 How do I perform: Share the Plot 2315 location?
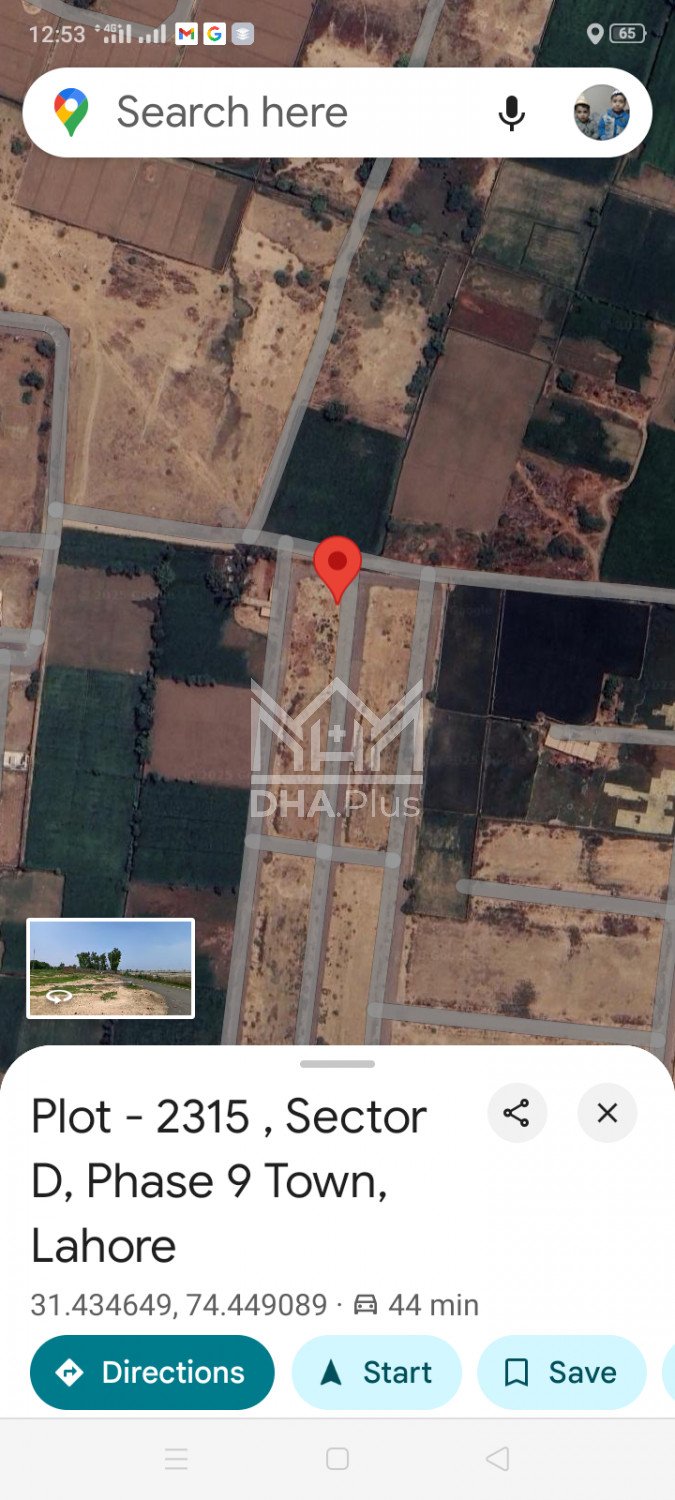(516, 1113)
